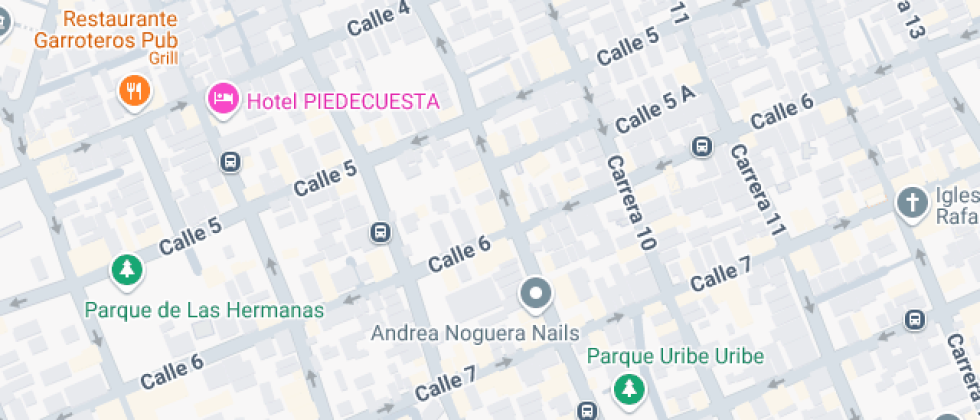980x420 pixels.
Task: Select the Parque Uribe Uribe marker
Action: tap(629, 386)
